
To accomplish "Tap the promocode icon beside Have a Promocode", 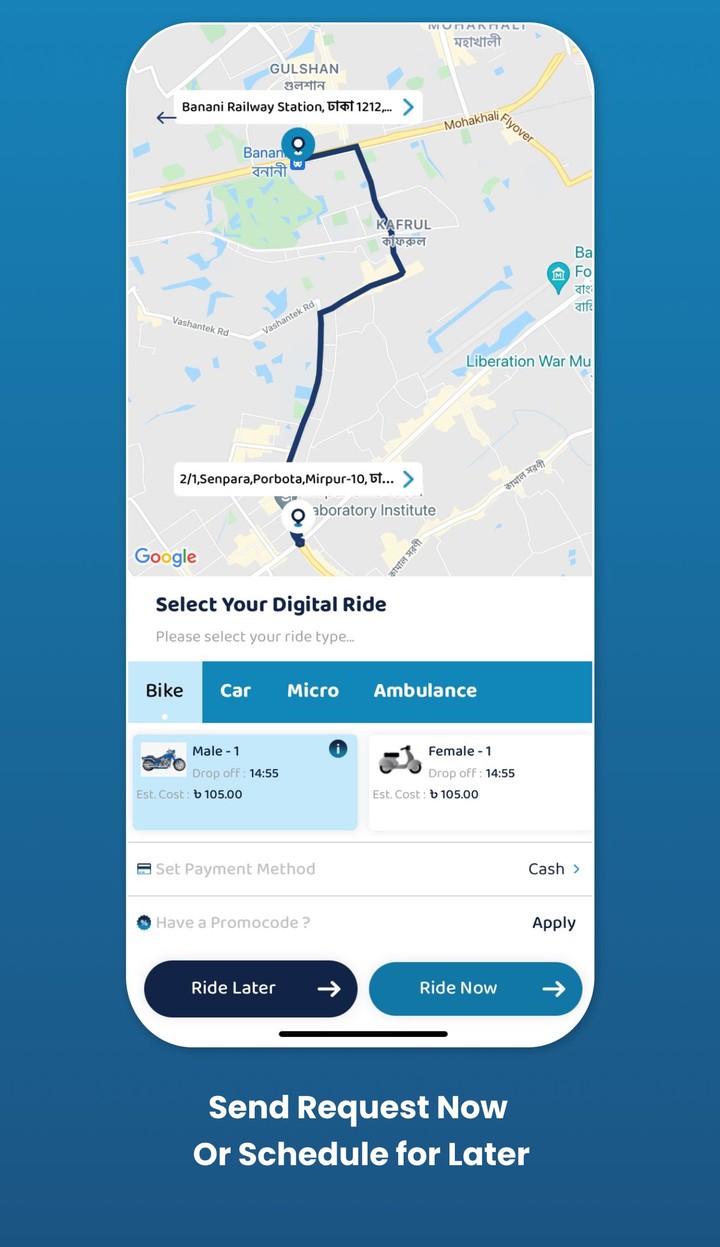I will 143,922.
